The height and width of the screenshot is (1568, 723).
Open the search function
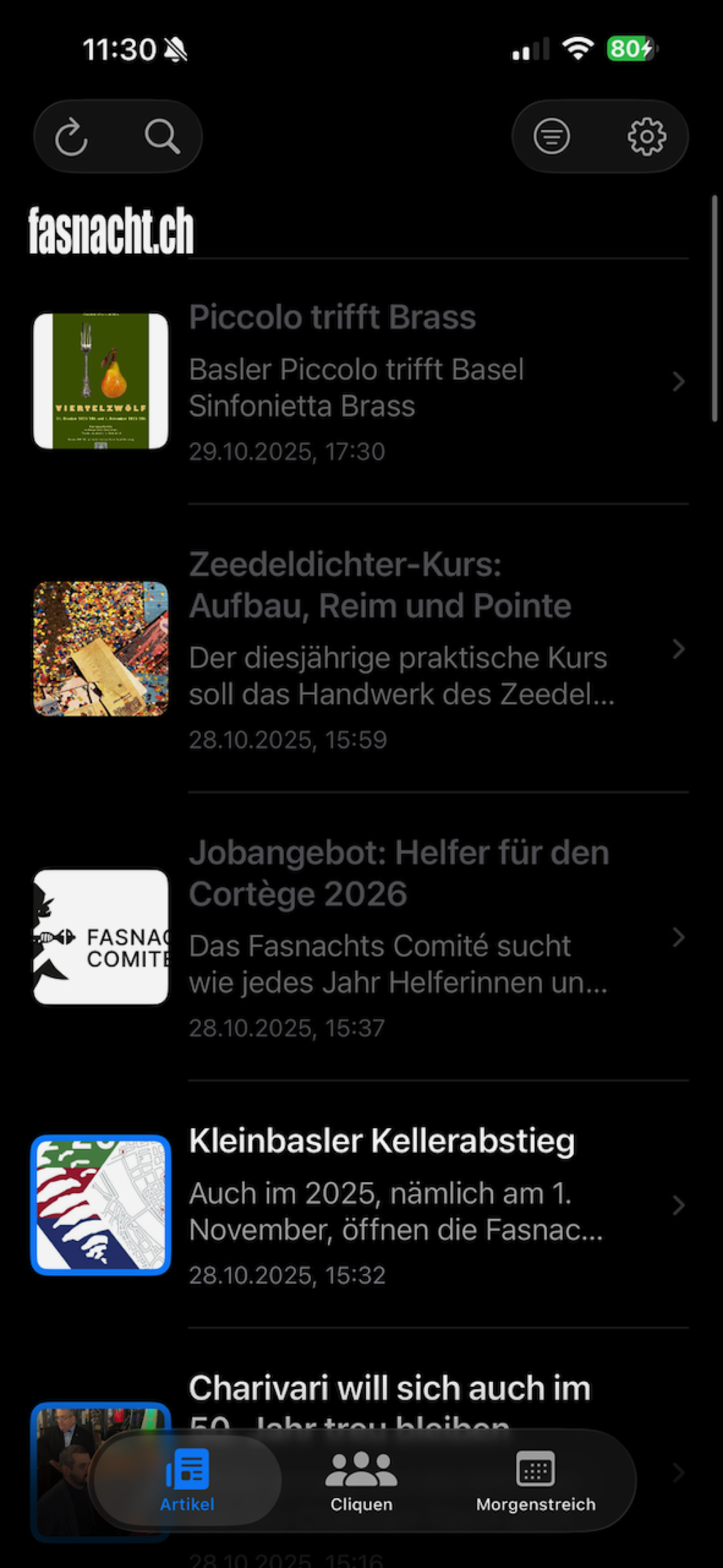pos(161,136)
